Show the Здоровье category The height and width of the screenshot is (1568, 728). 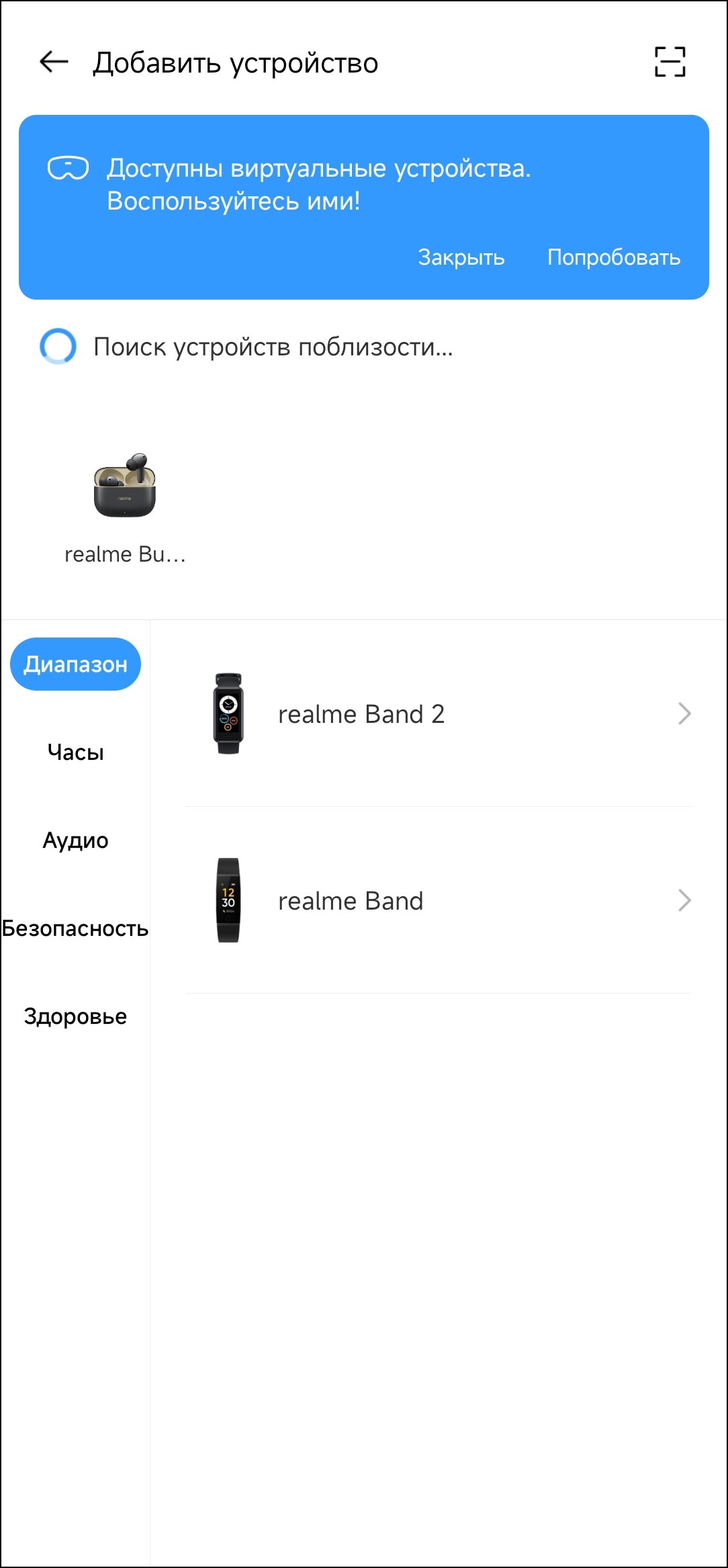pos(75,1016)
